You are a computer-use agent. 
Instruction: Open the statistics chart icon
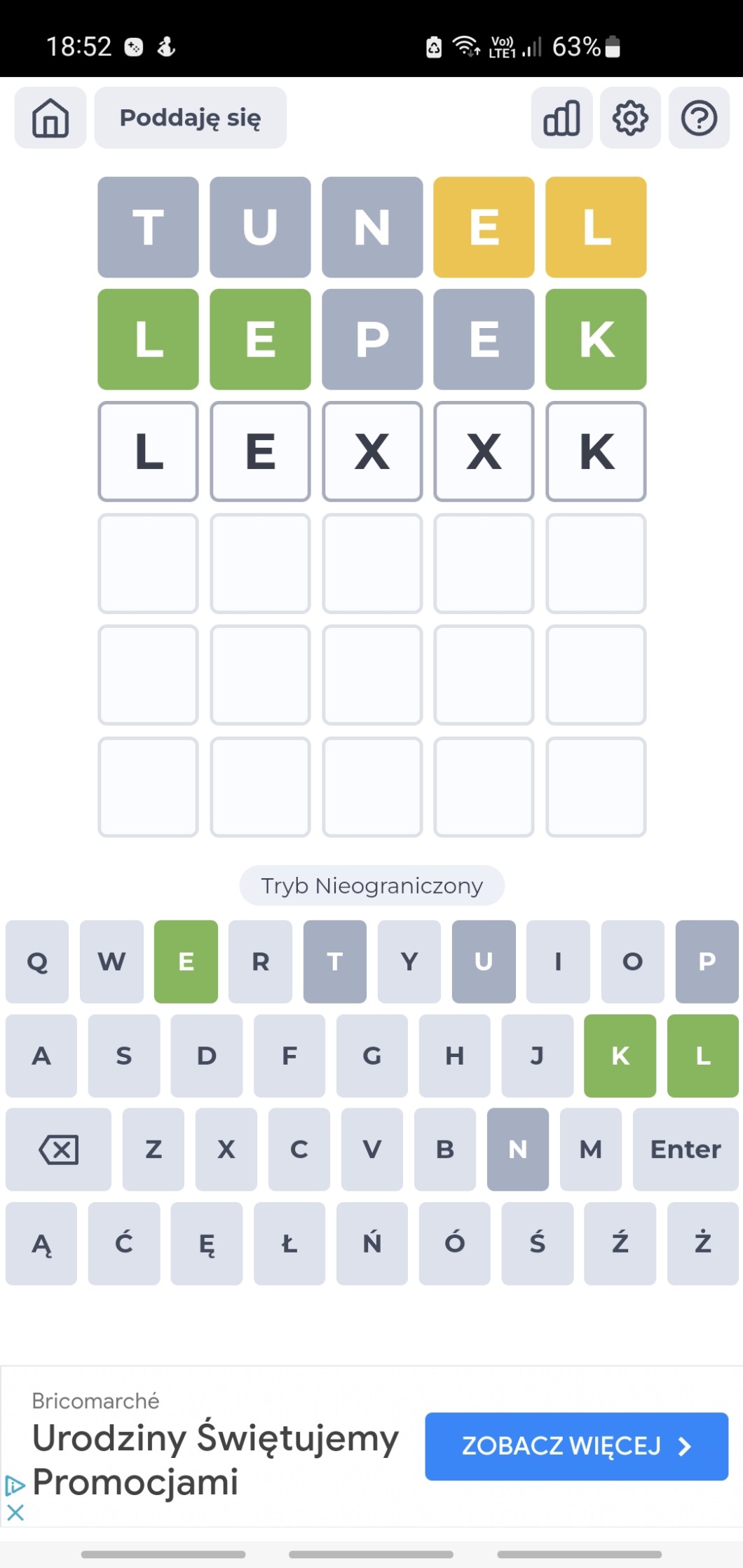pos(561,118)
